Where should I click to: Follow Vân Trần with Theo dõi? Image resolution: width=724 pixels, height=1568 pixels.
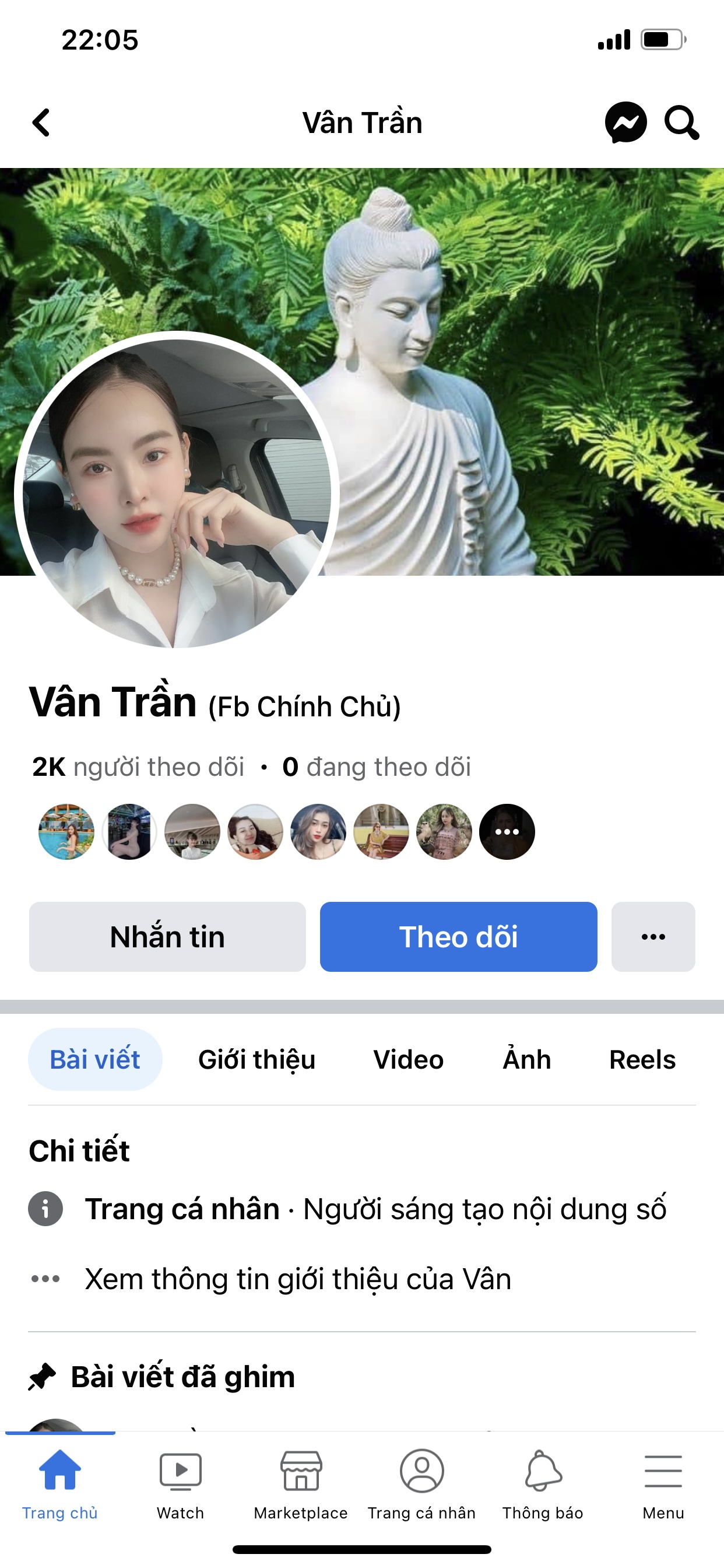pos(458,936)
